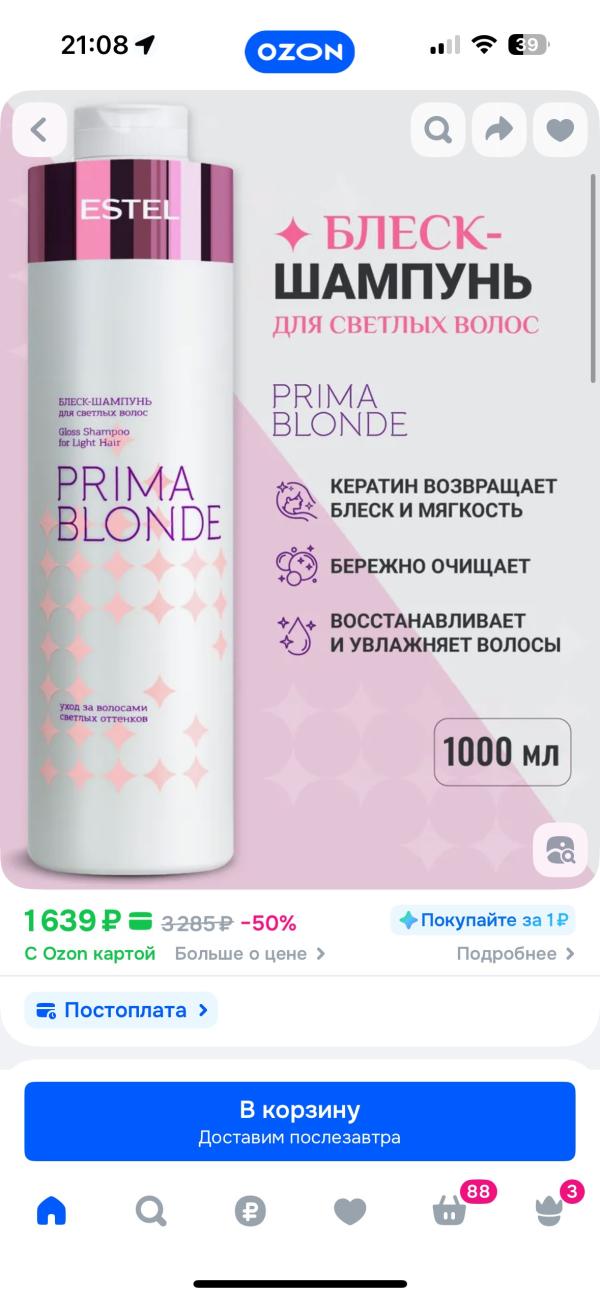The width and height of the screenshot is (600, 1300).
Task: Open the Estel shampoo product image fullscreen
Action: (x=300, y=490)
